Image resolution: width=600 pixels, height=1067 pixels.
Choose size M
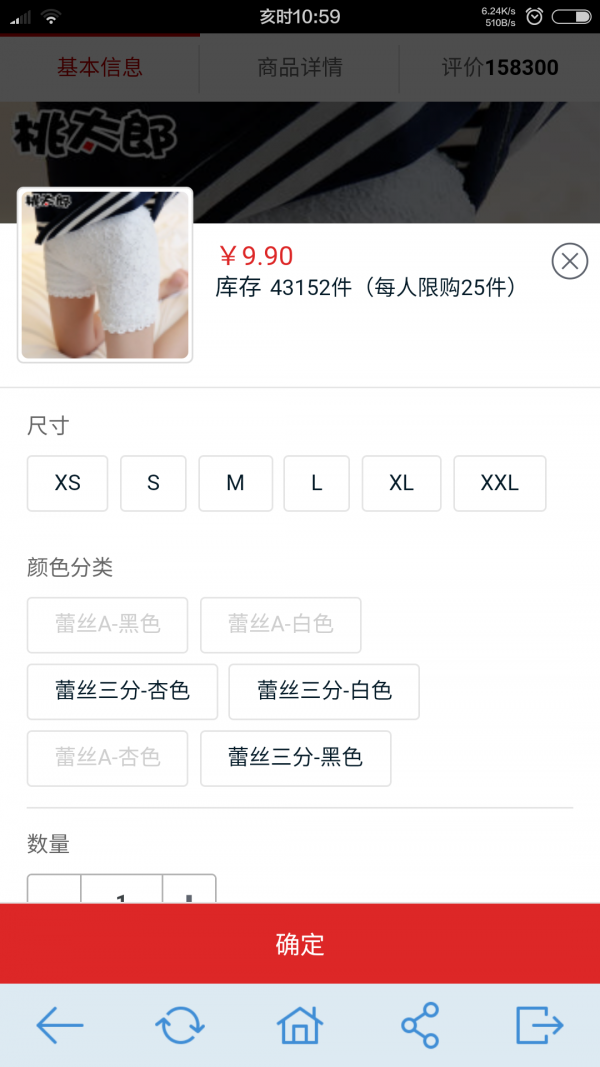[x=235, y=483]
